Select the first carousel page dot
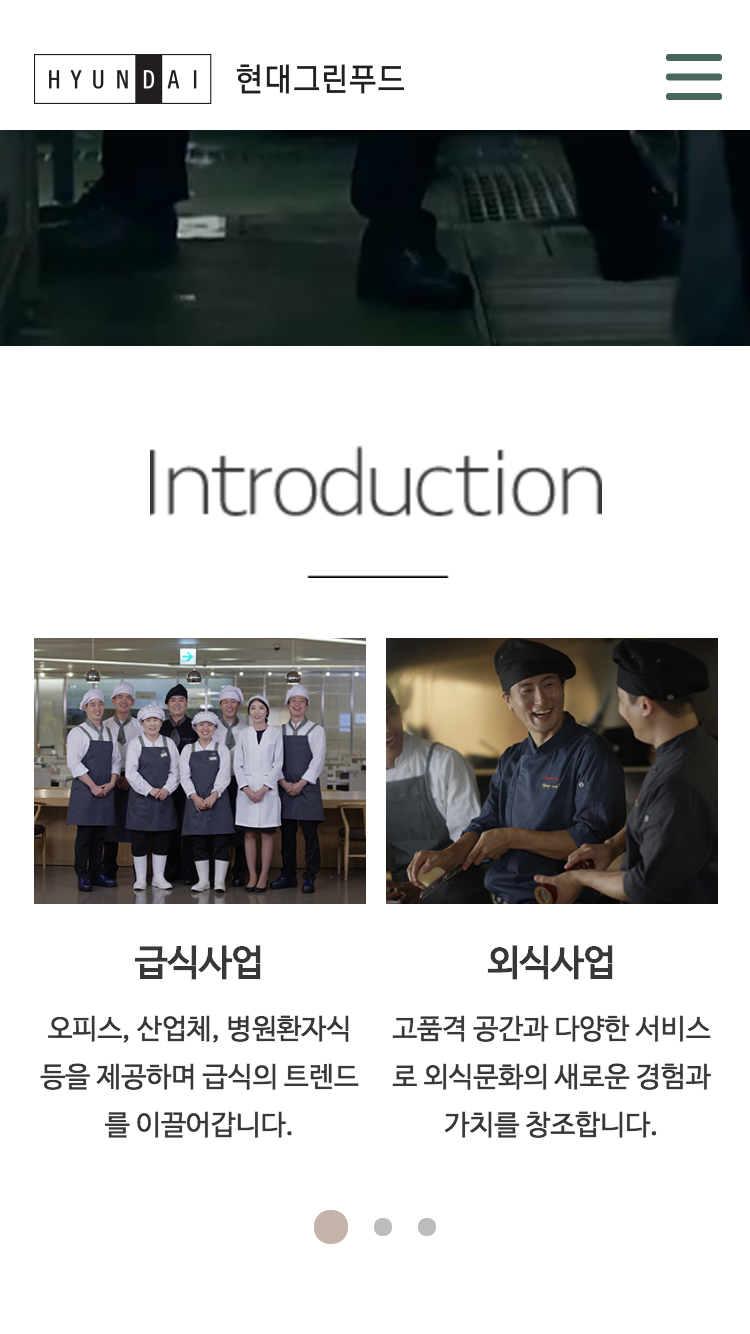 tap(331, 1227)
